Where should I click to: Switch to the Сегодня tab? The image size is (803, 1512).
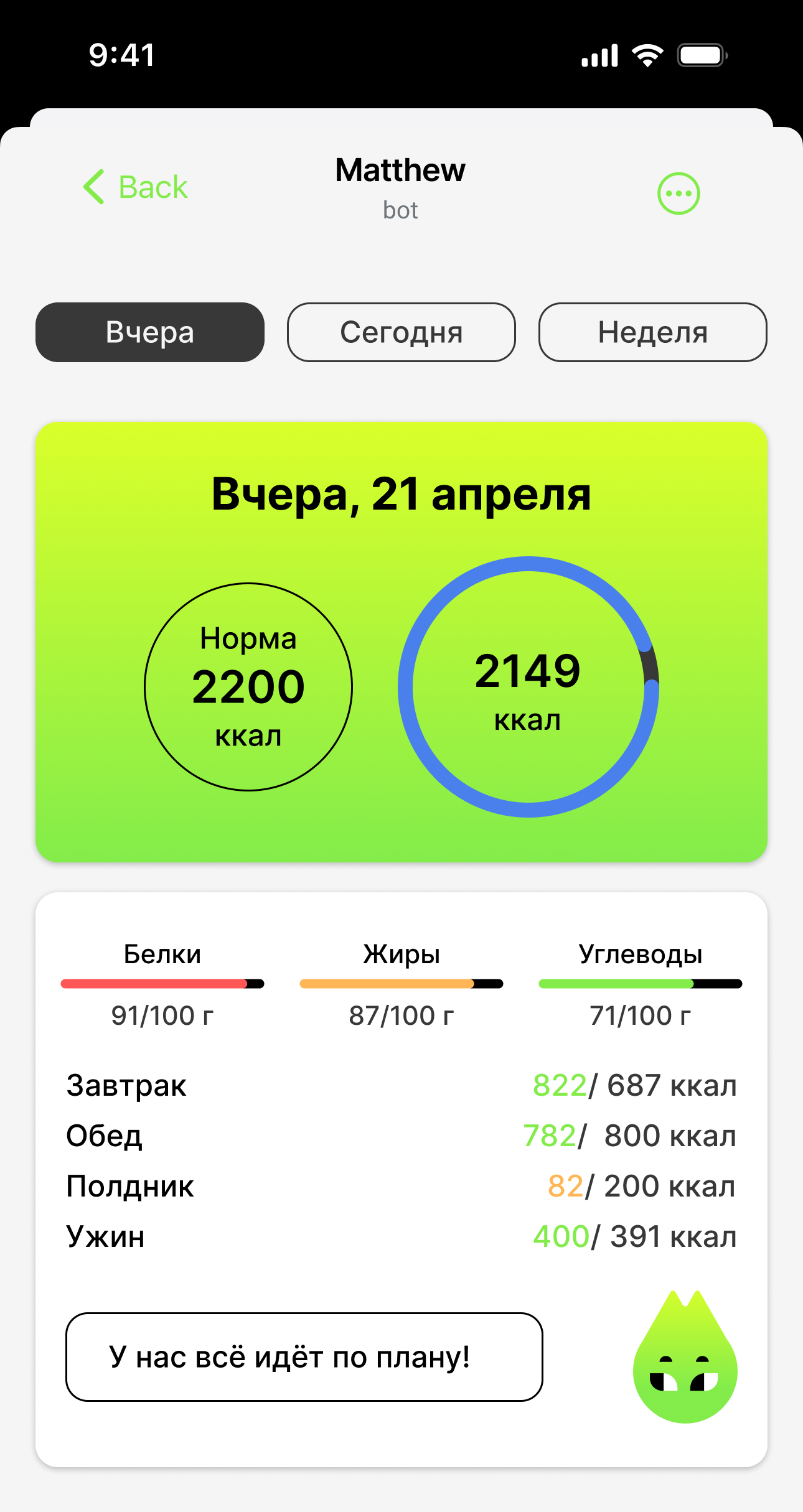(x=401, y=332)
